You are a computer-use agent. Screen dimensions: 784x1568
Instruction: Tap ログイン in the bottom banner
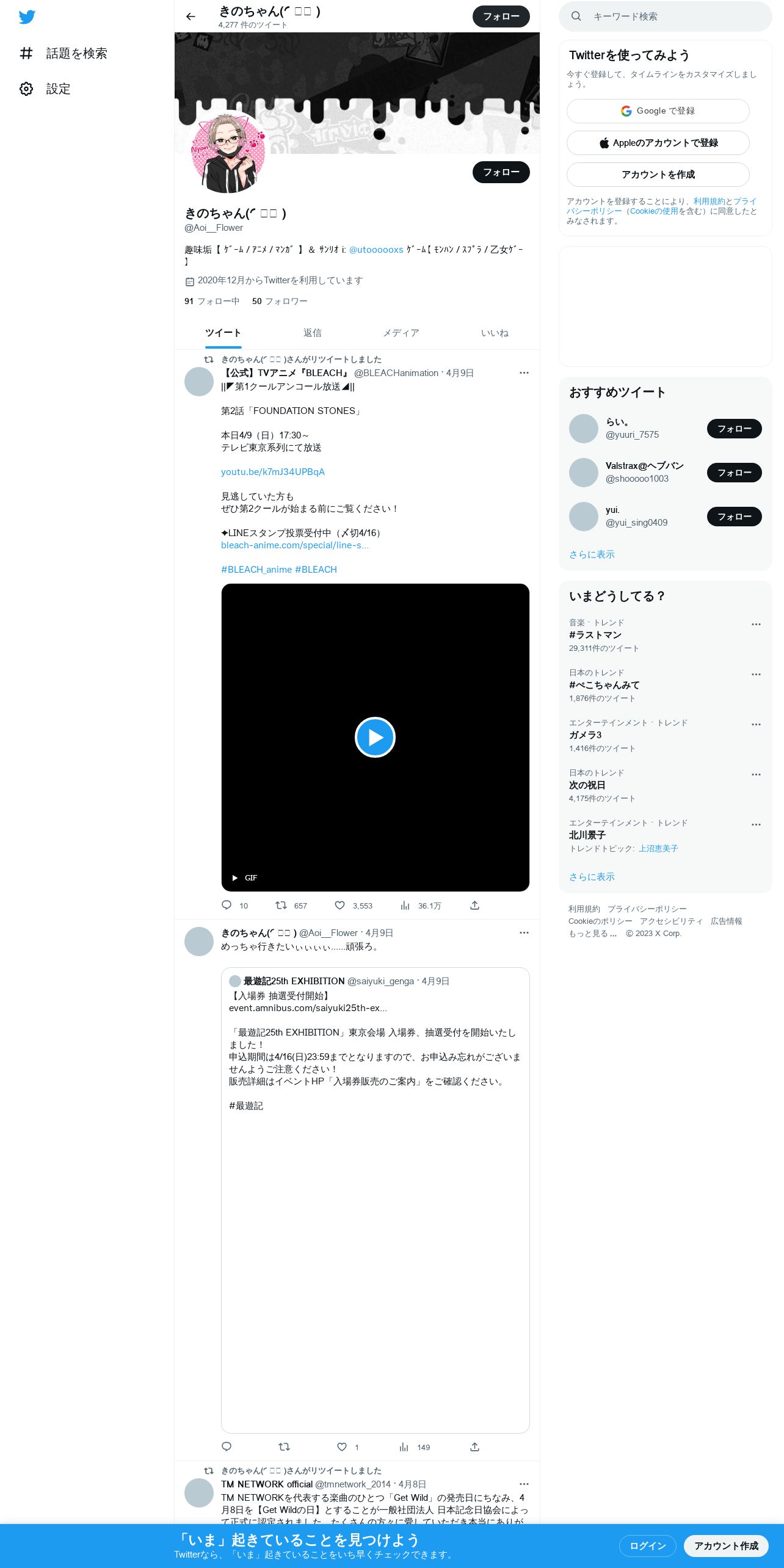click(x=647, y=1546)
